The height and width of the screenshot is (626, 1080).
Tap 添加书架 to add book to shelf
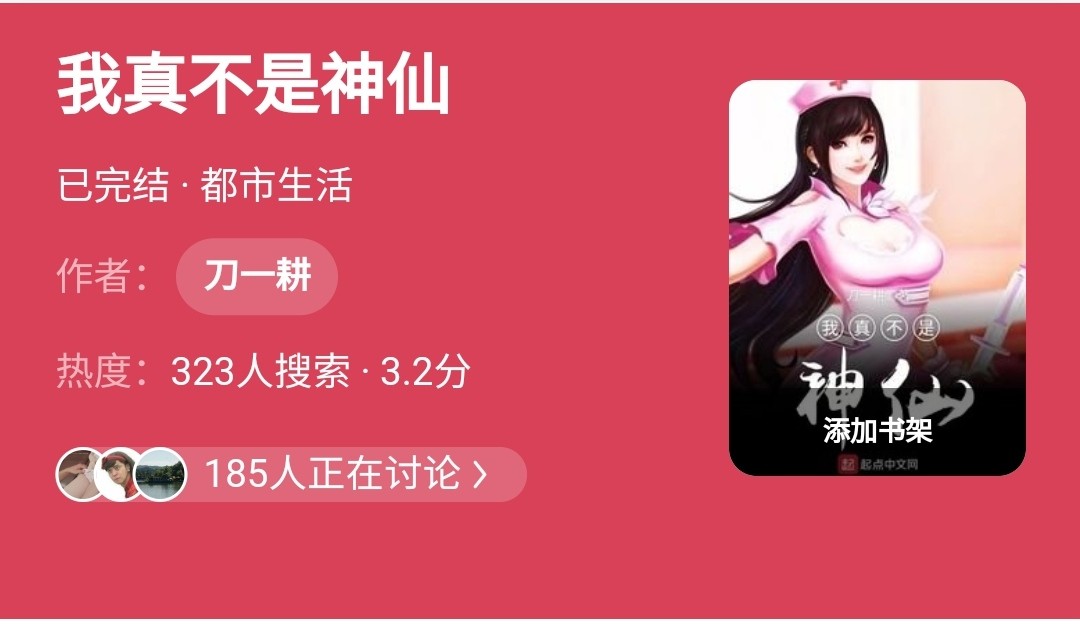(877, 431)
